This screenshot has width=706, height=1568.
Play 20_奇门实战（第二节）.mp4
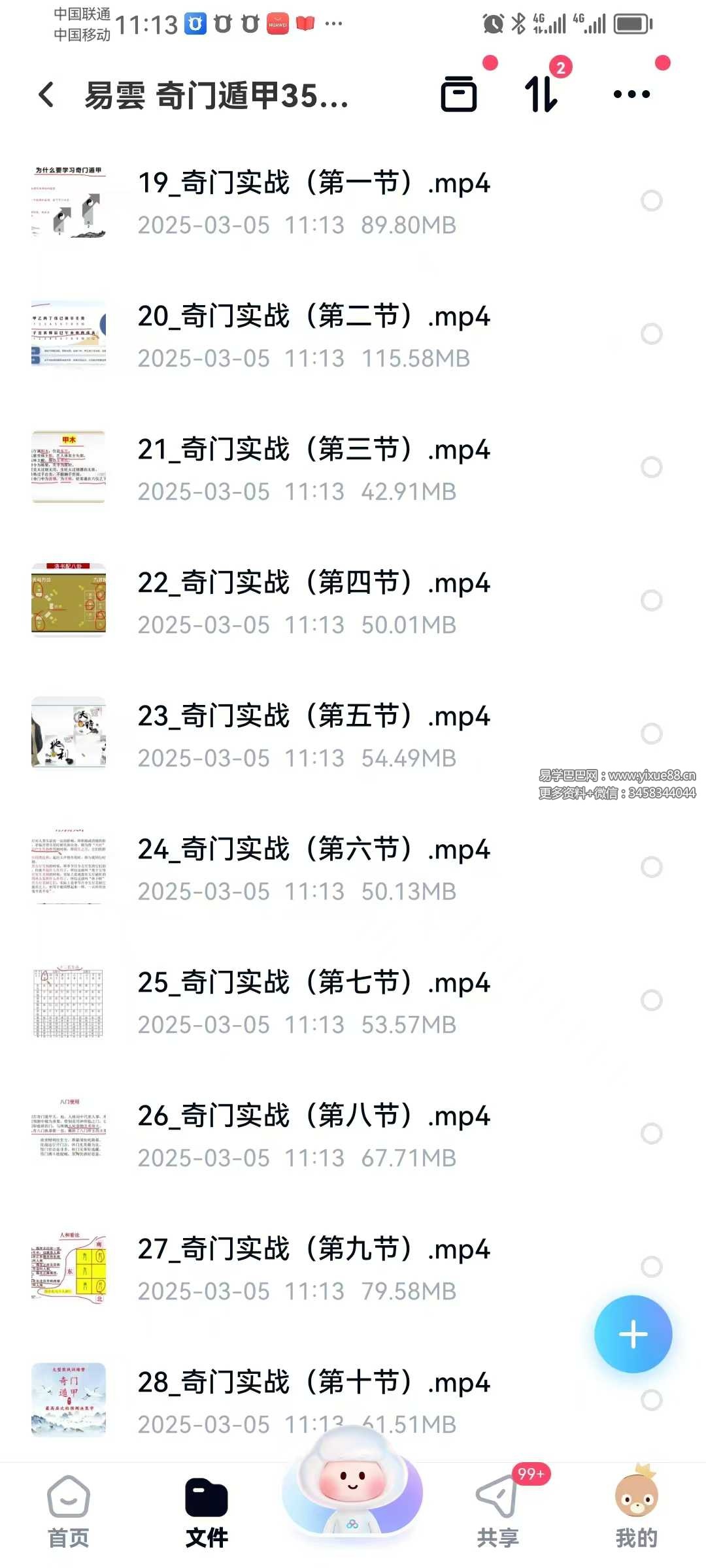tap(314, 335)
